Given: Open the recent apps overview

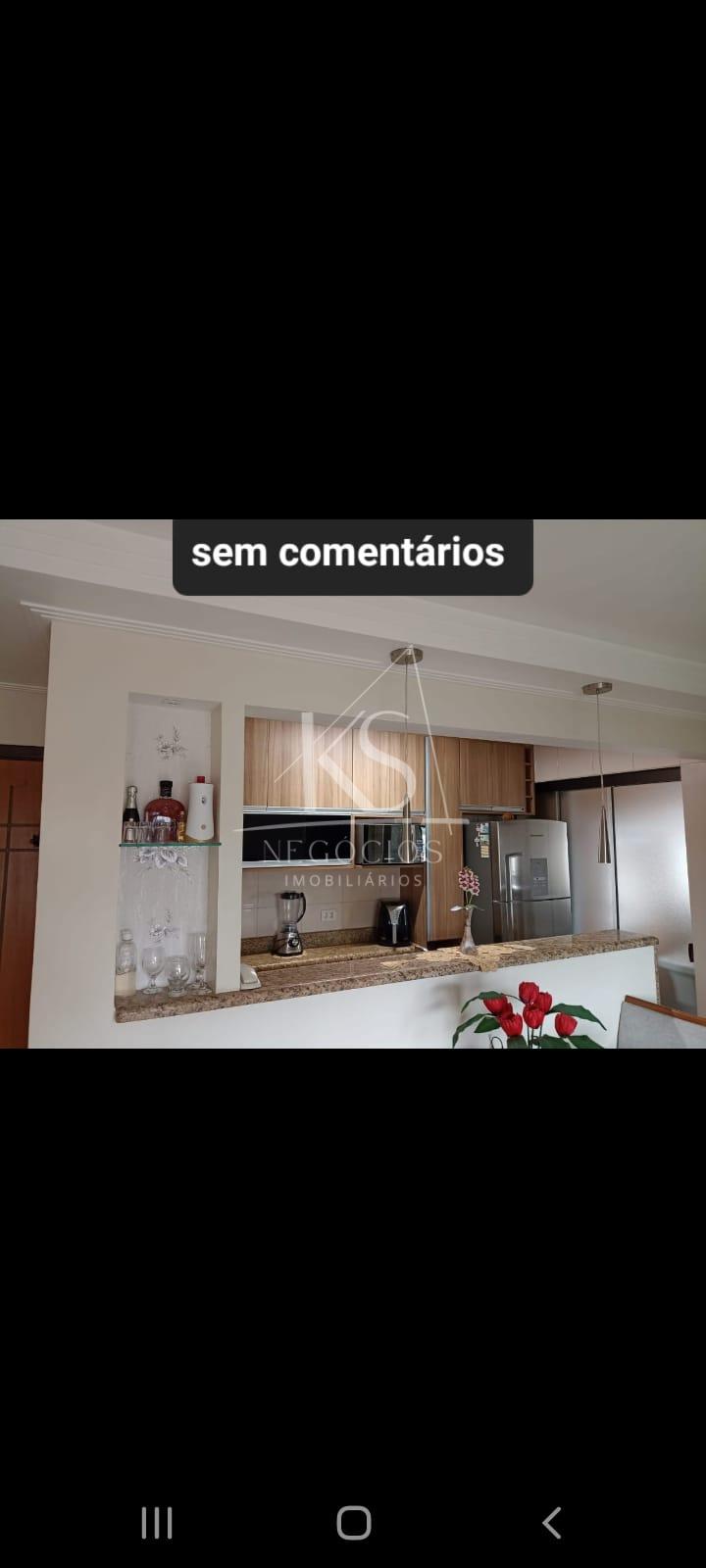Looking at the screenshot, I should tap(157, 1523).
